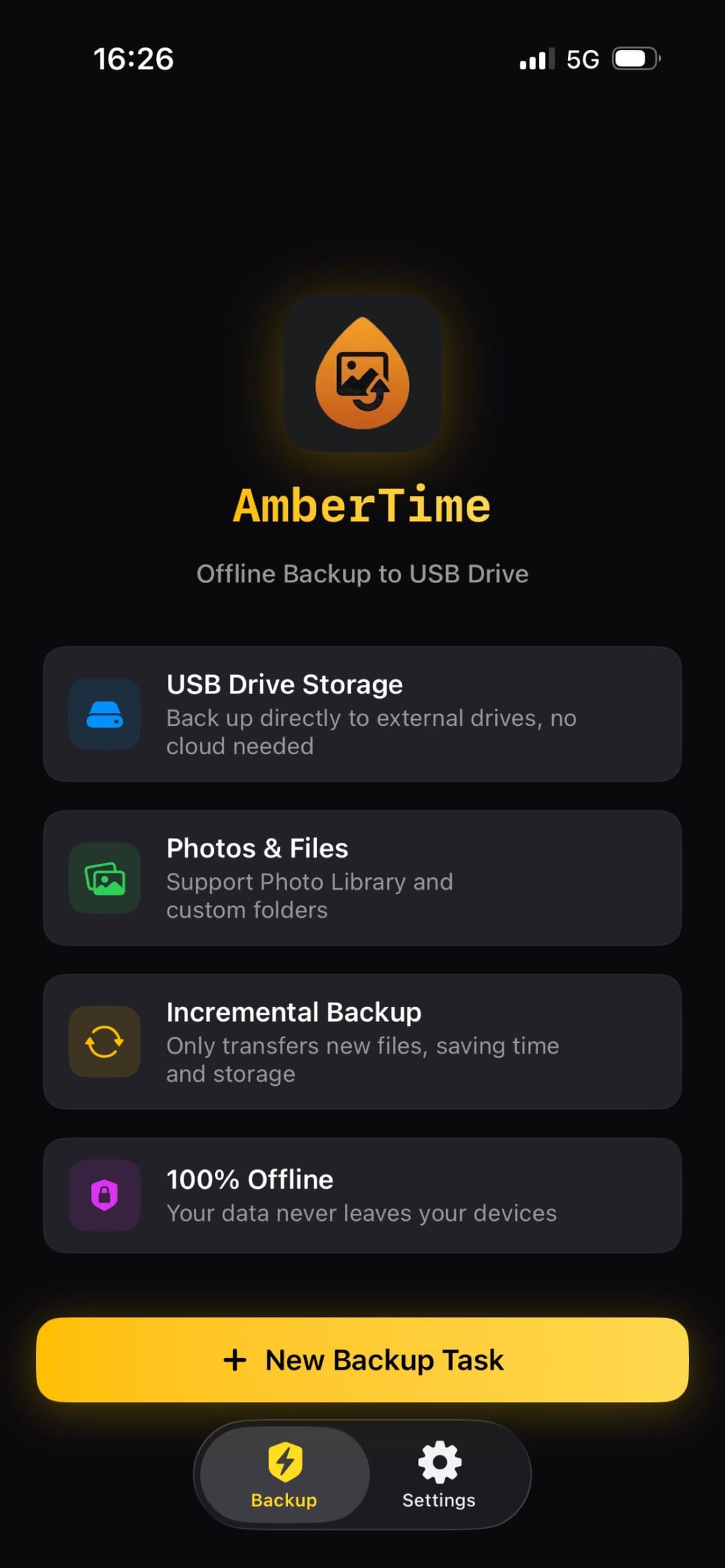Tap the Offline Backup to USB Drive subtitle

click(x=362, y=574)
